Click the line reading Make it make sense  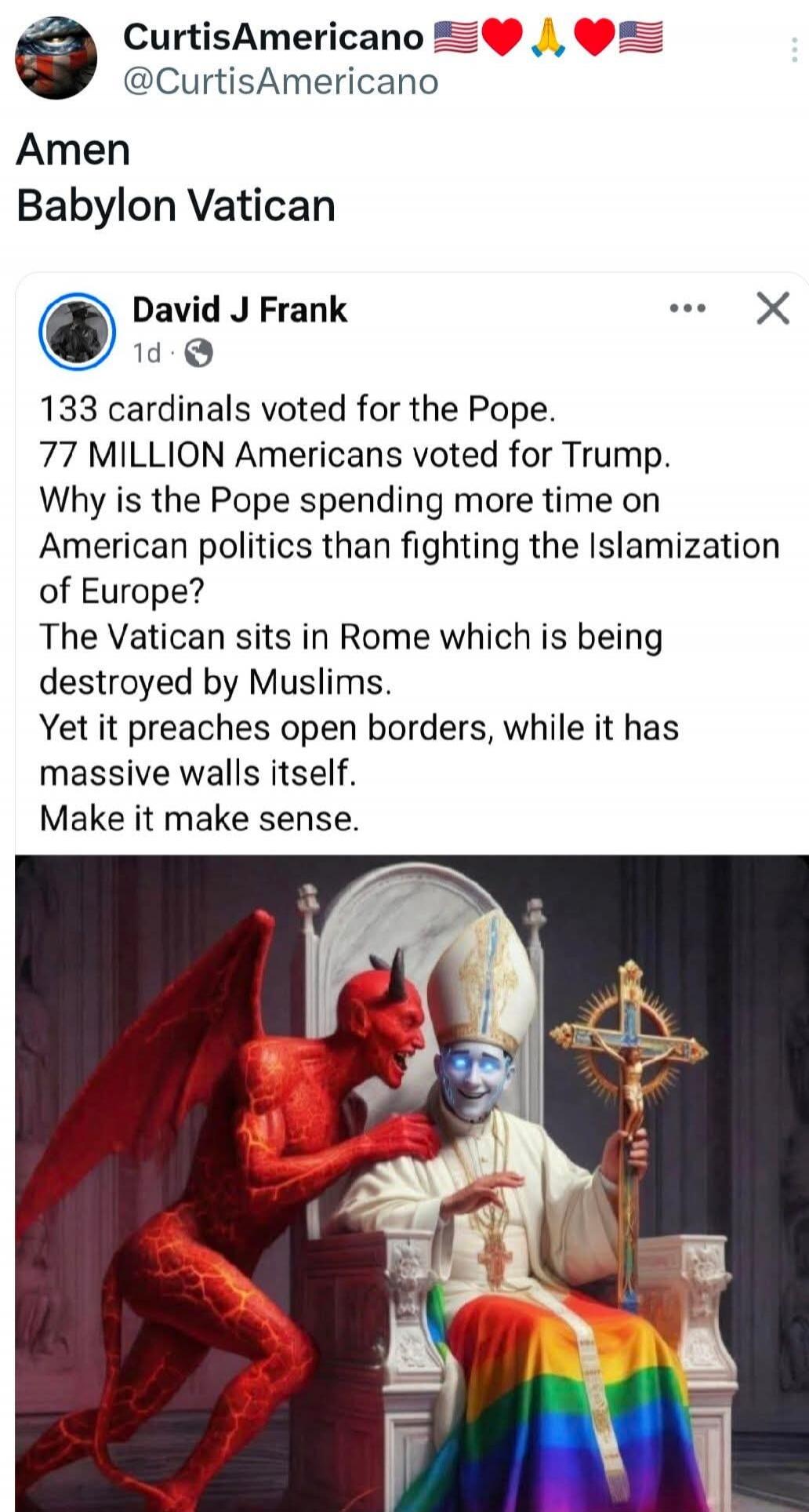tap(198, 818)
